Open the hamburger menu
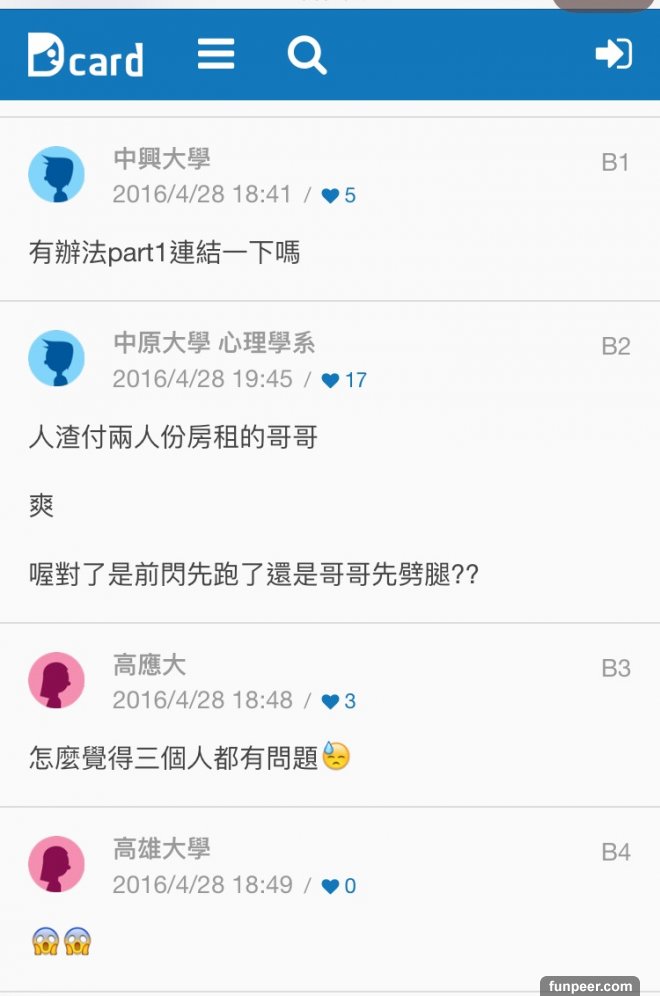660x996 pixels. point(216,54)
